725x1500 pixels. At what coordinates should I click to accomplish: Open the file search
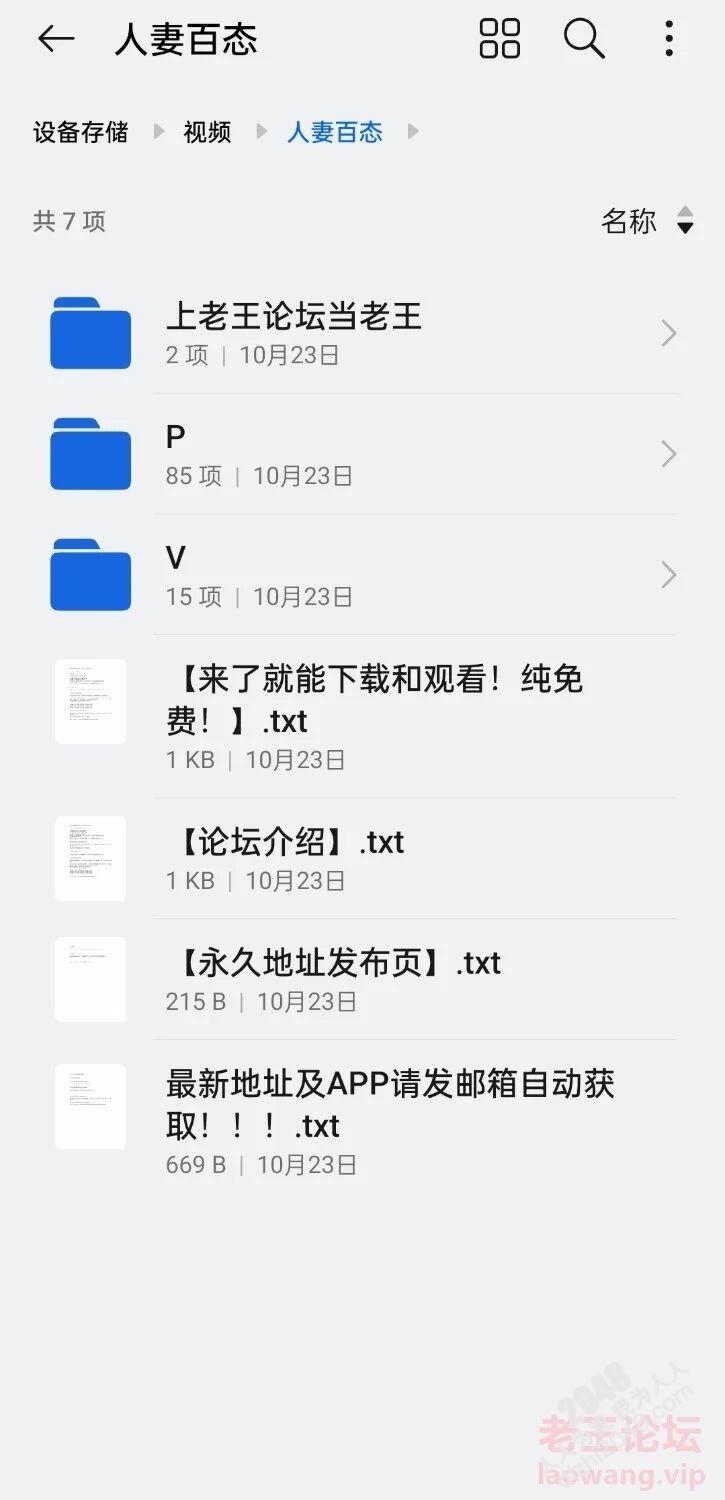pyautogui.click(x=584, y=39)
